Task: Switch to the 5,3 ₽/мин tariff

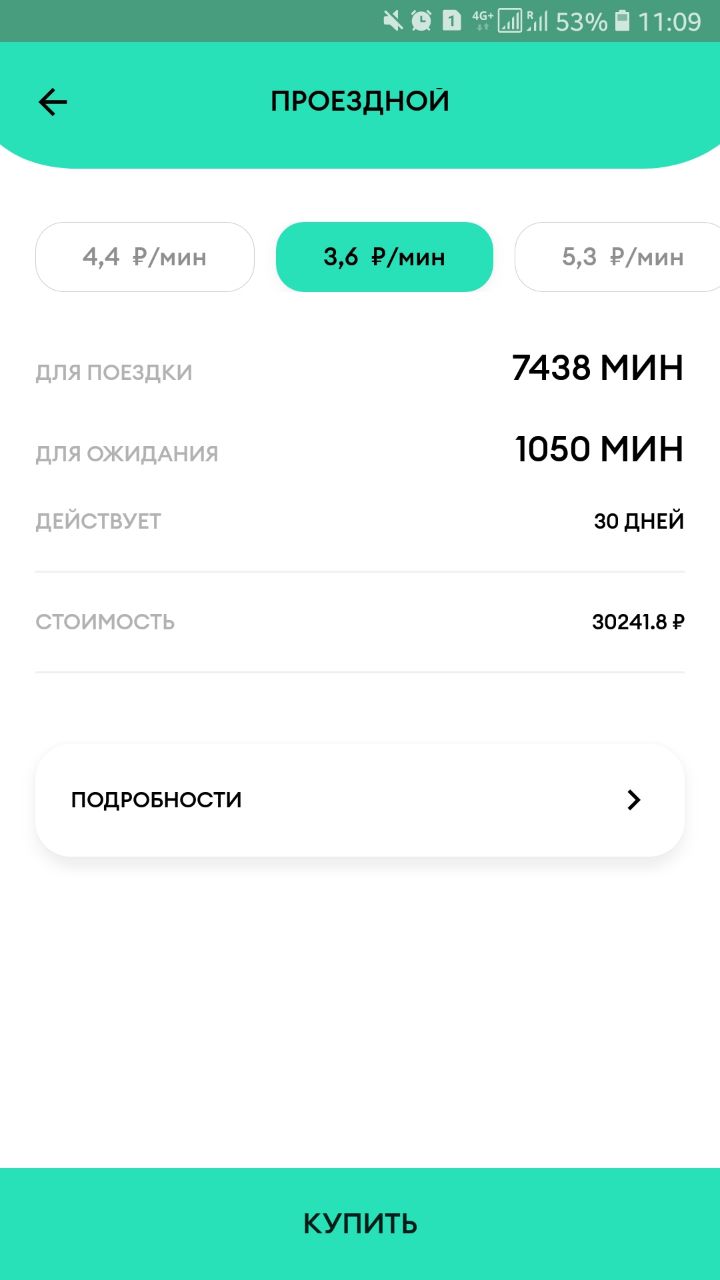Action: coord(617,257)
